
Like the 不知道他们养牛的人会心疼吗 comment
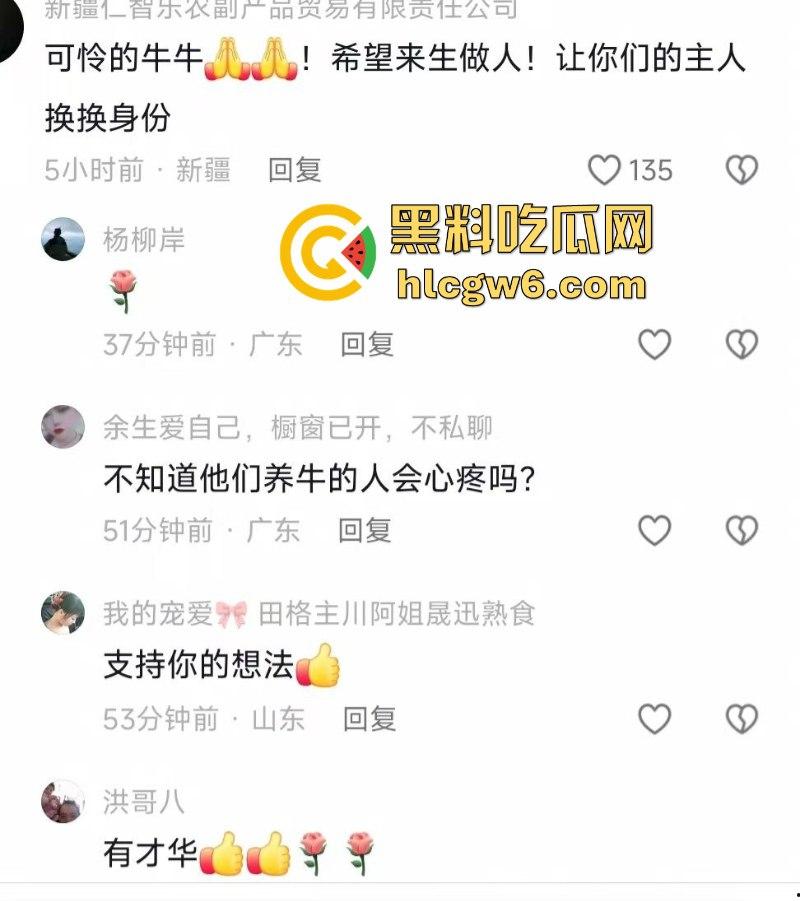tap(654, 530)
